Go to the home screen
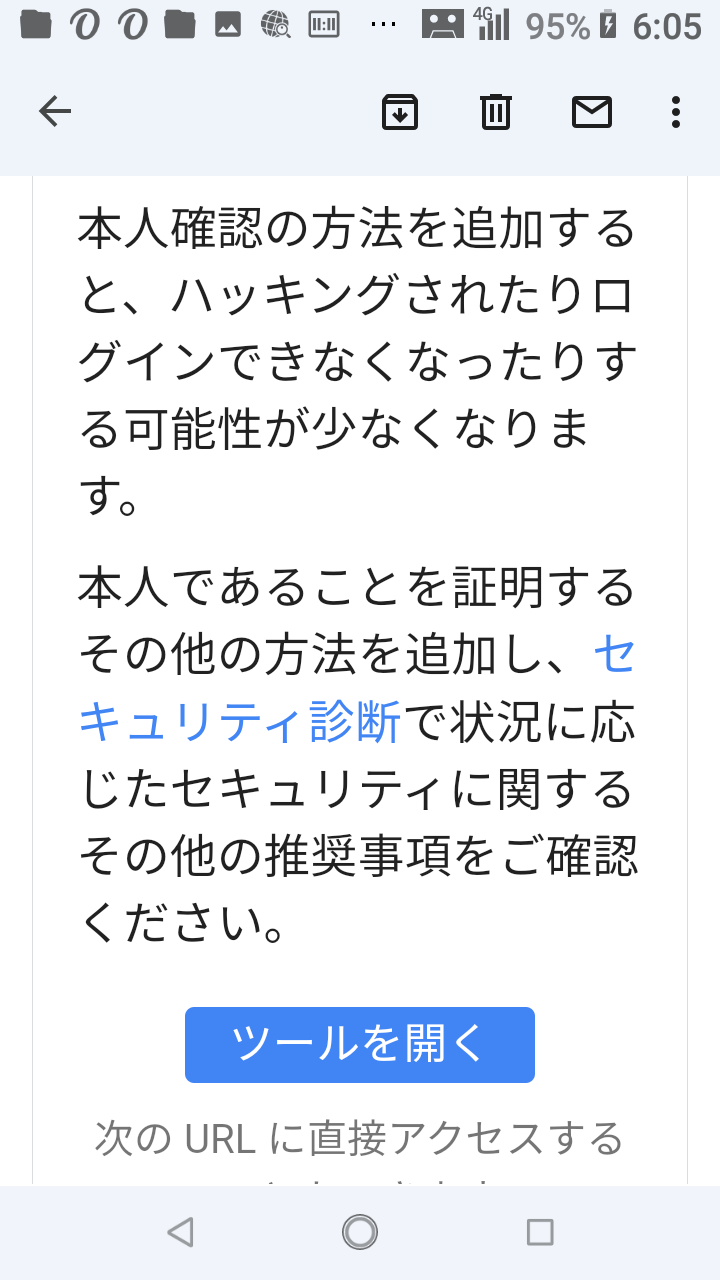 (360, 1232)
